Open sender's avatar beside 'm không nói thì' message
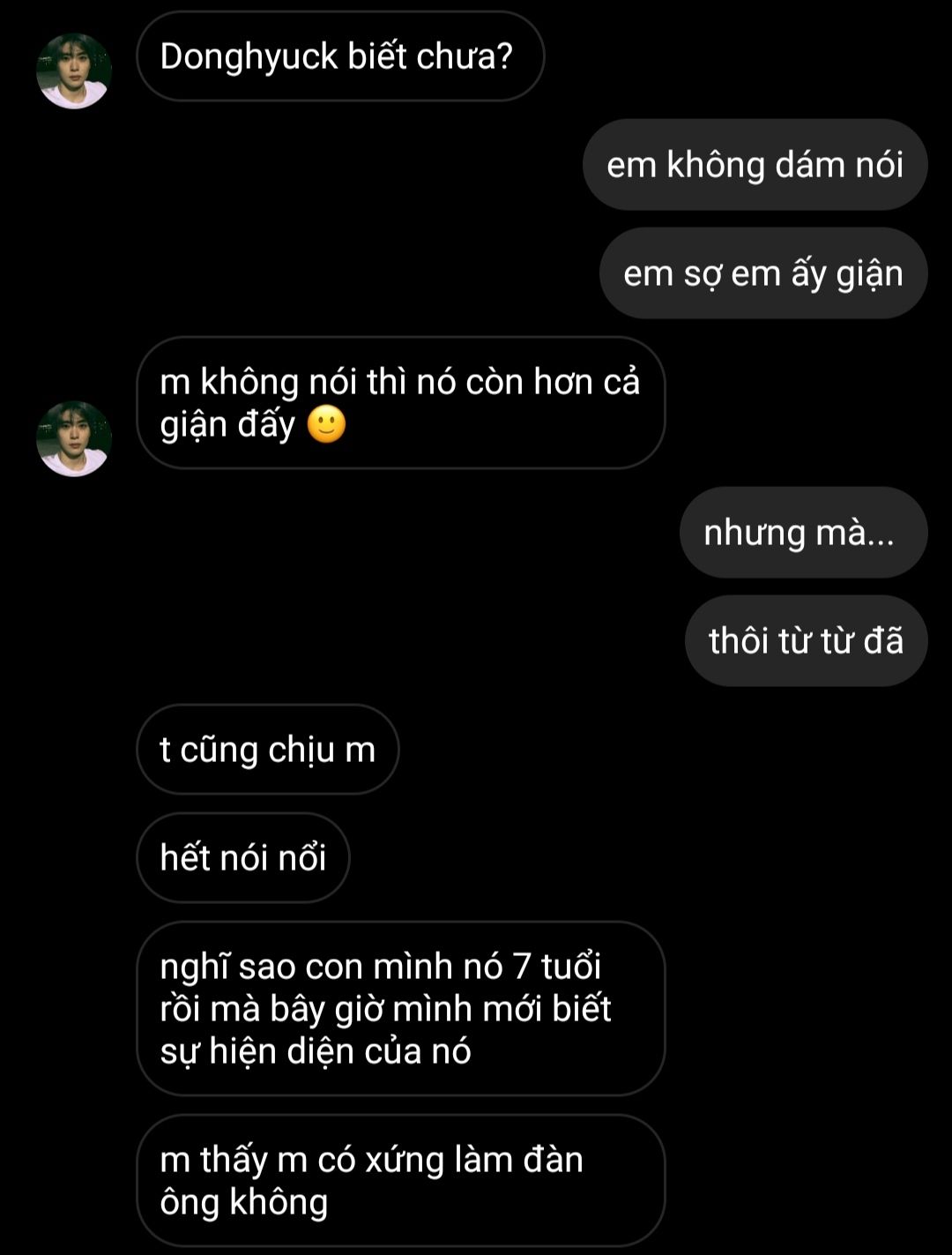Viewport: 952px width, 1255px height. pyautogui.click(x=74, y=438)
